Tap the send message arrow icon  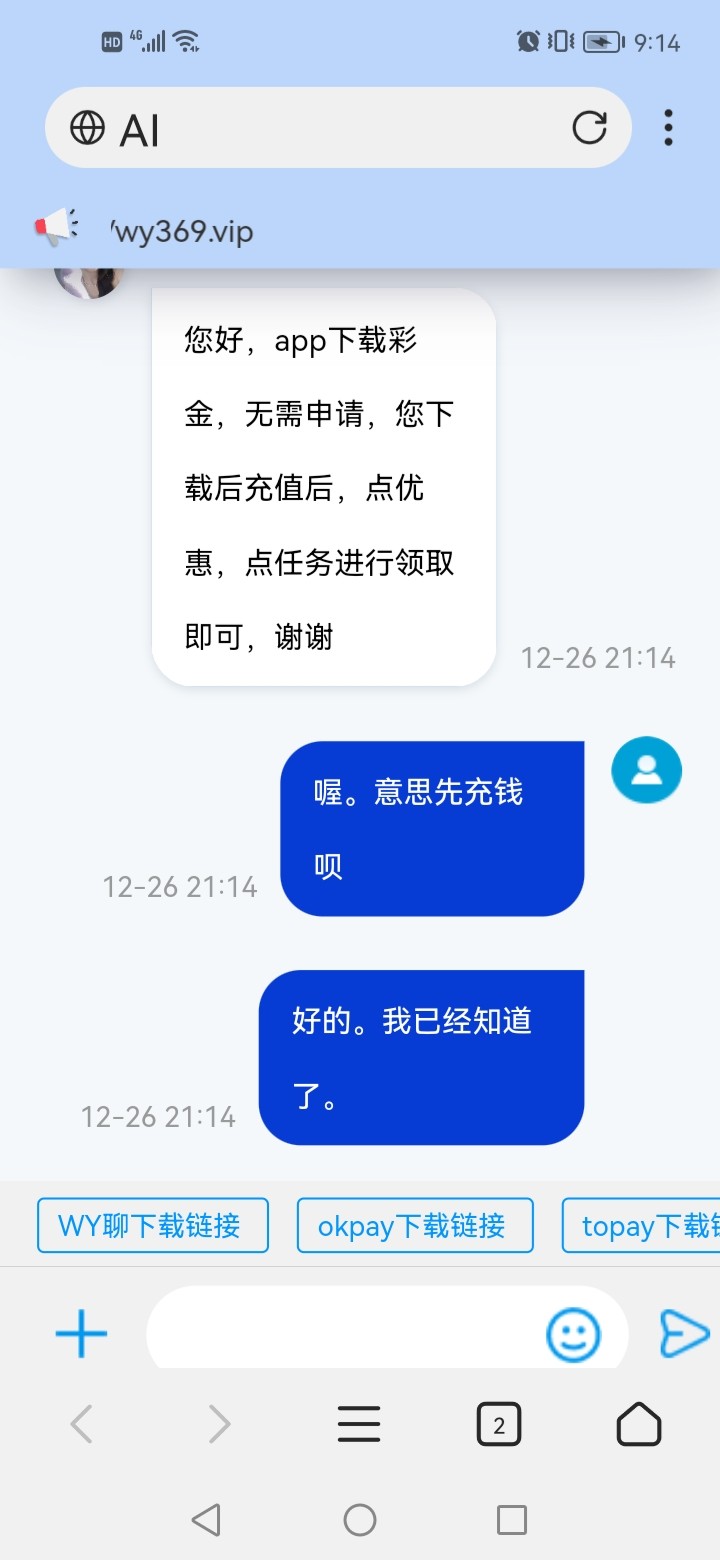click(x=685, y=1332)
